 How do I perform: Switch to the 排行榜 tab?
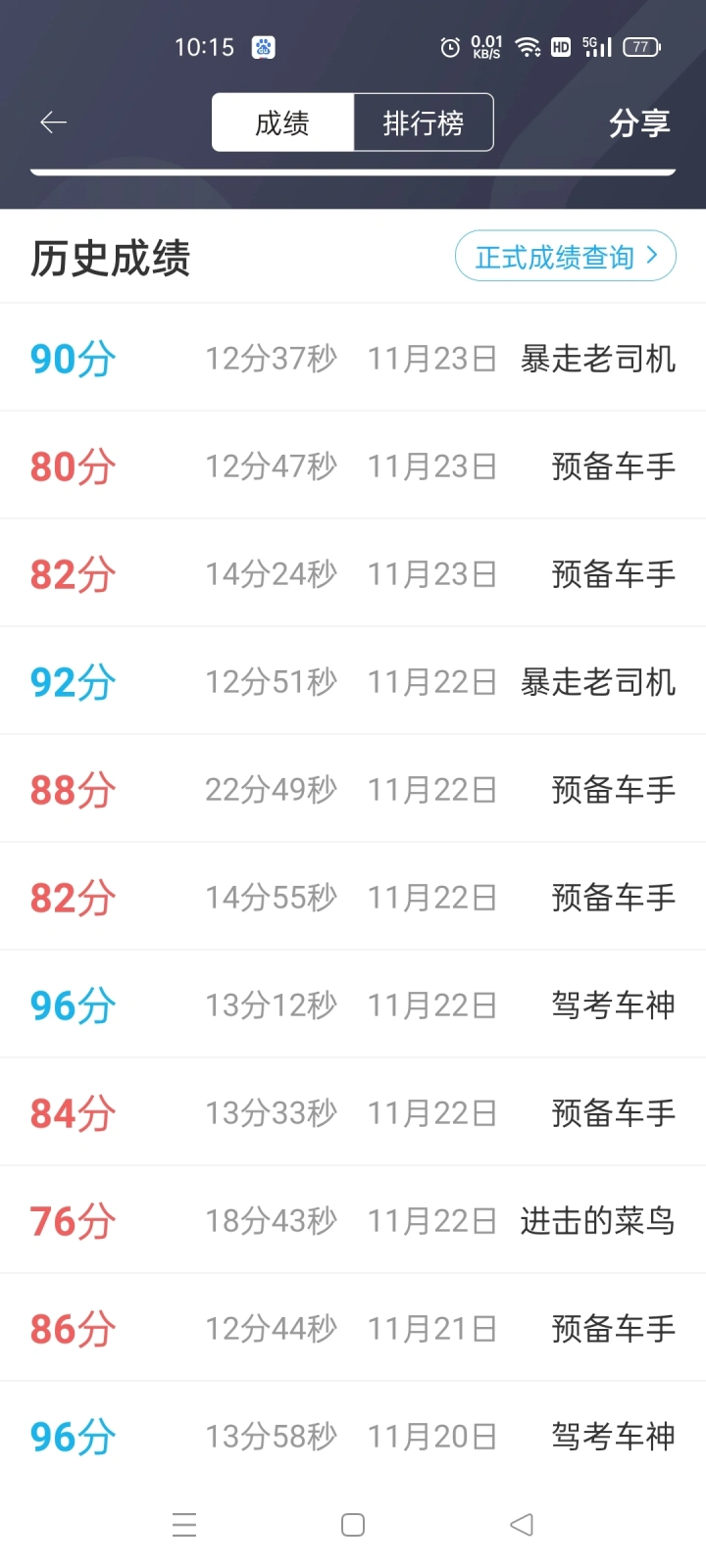[423, 122]
